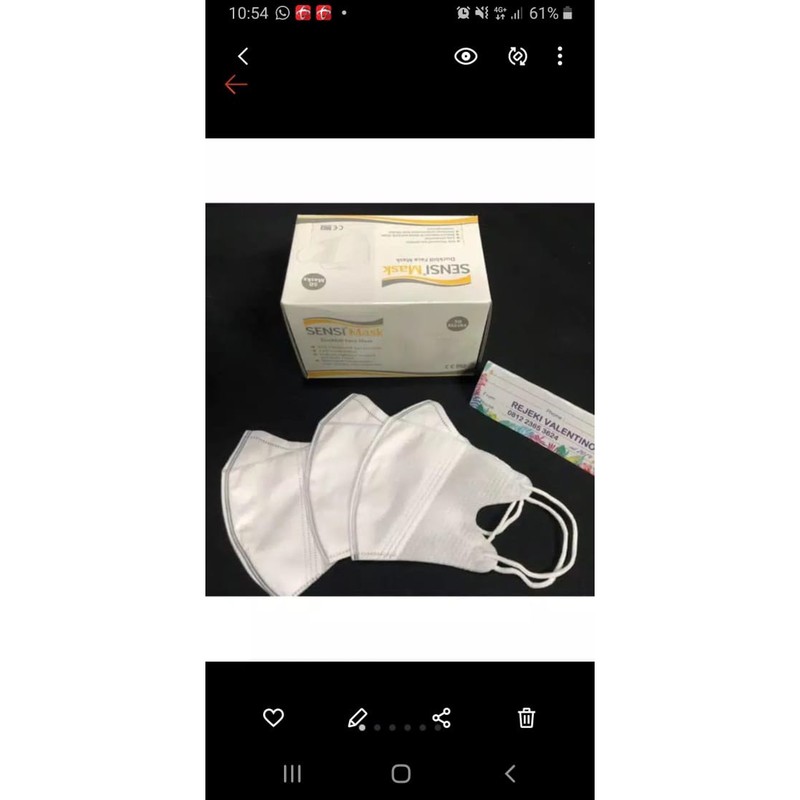Go back from the photo viewer
The height and width of the screenshot is (800, 800).
[243, 57]
